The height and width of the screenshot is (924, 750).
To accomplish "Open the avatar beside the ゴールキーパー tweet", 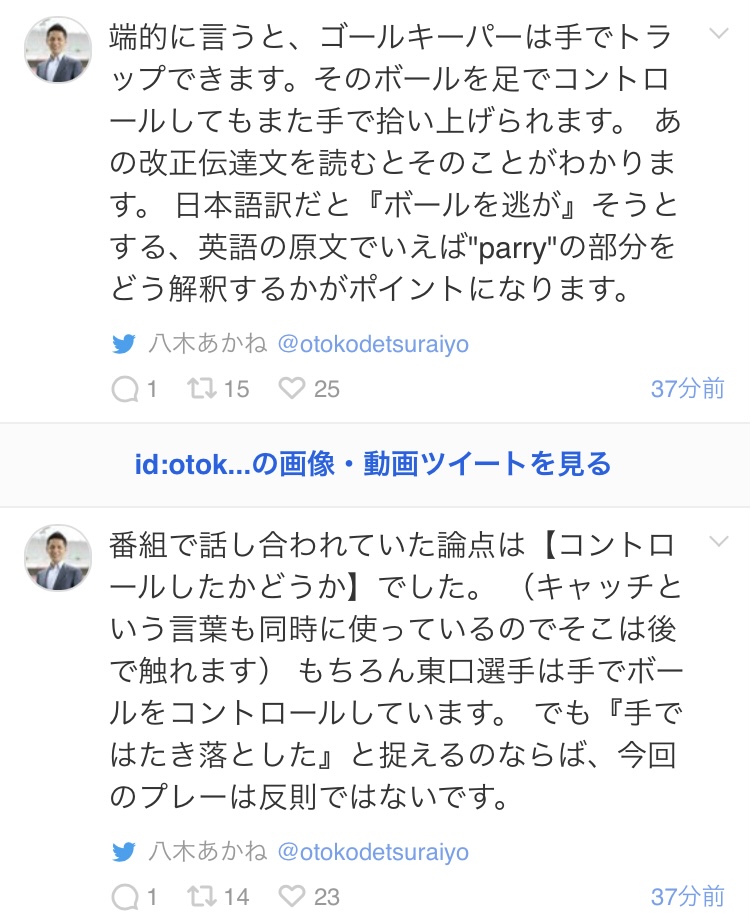I will [58, 50].
